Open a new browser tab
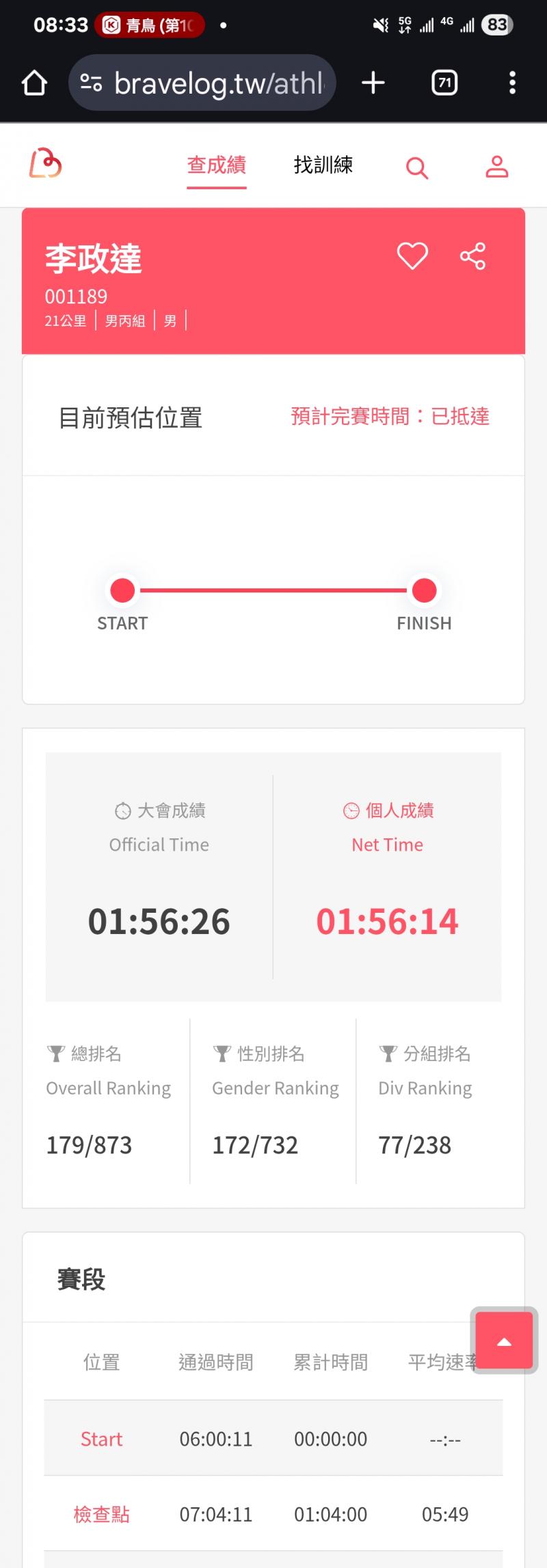The width and height of the screenshot is (547, 1568). (x=373, y=83)
